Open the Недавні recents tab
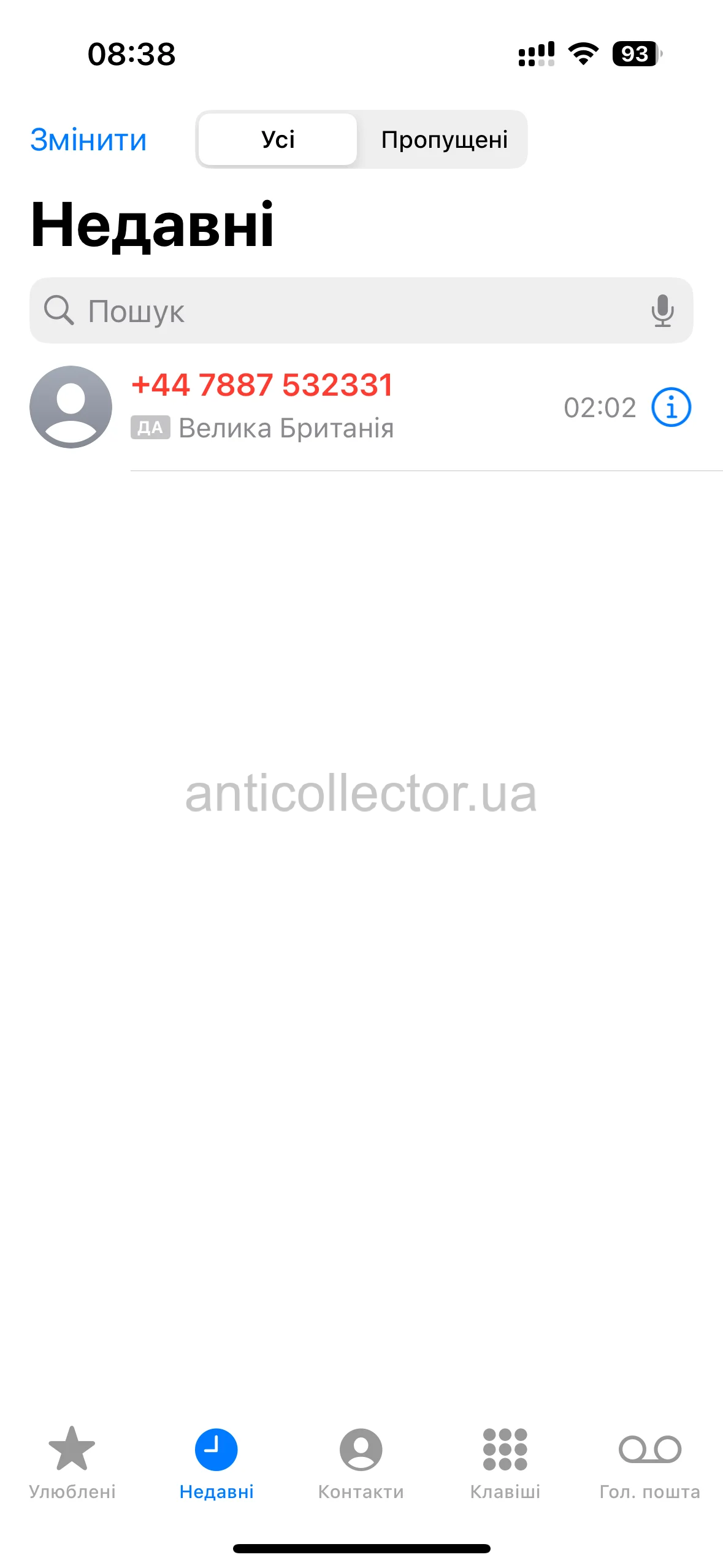The height and width of the screenshot is (1568, 723). coord(216,1462)
